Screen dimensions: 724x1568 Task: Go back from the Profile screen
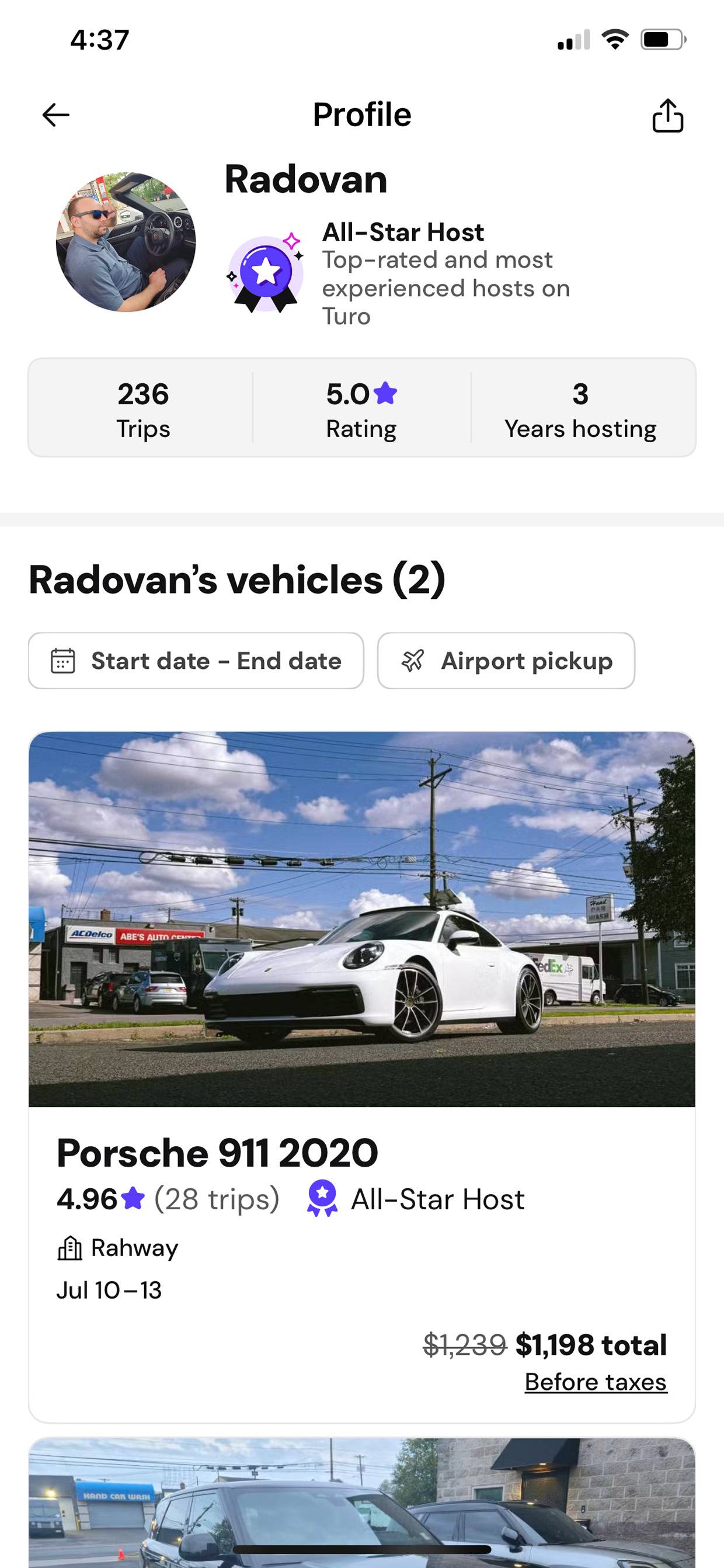(x=56, y=115)
